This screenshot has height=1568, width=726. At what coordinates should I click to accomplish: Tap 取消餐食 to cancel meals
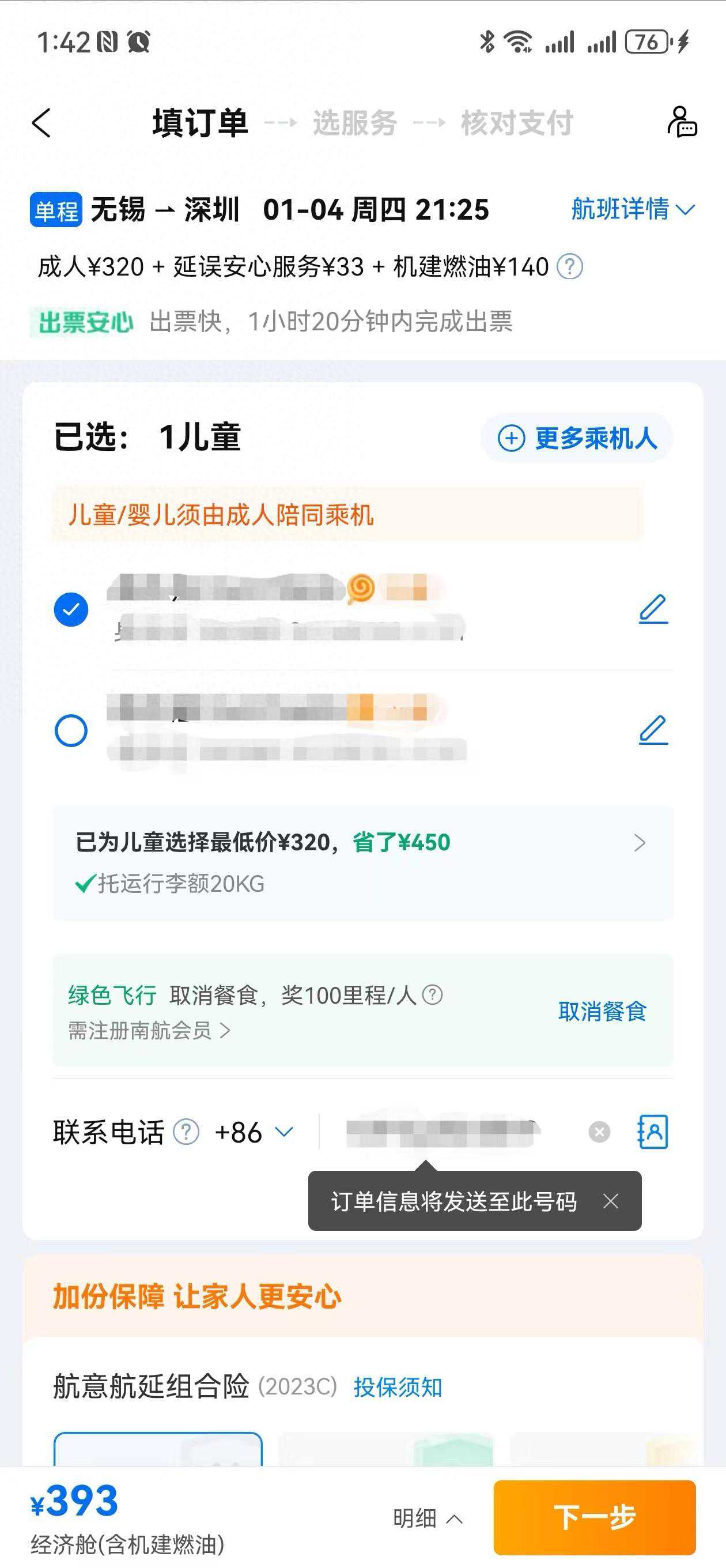(x=602, y=1012)
